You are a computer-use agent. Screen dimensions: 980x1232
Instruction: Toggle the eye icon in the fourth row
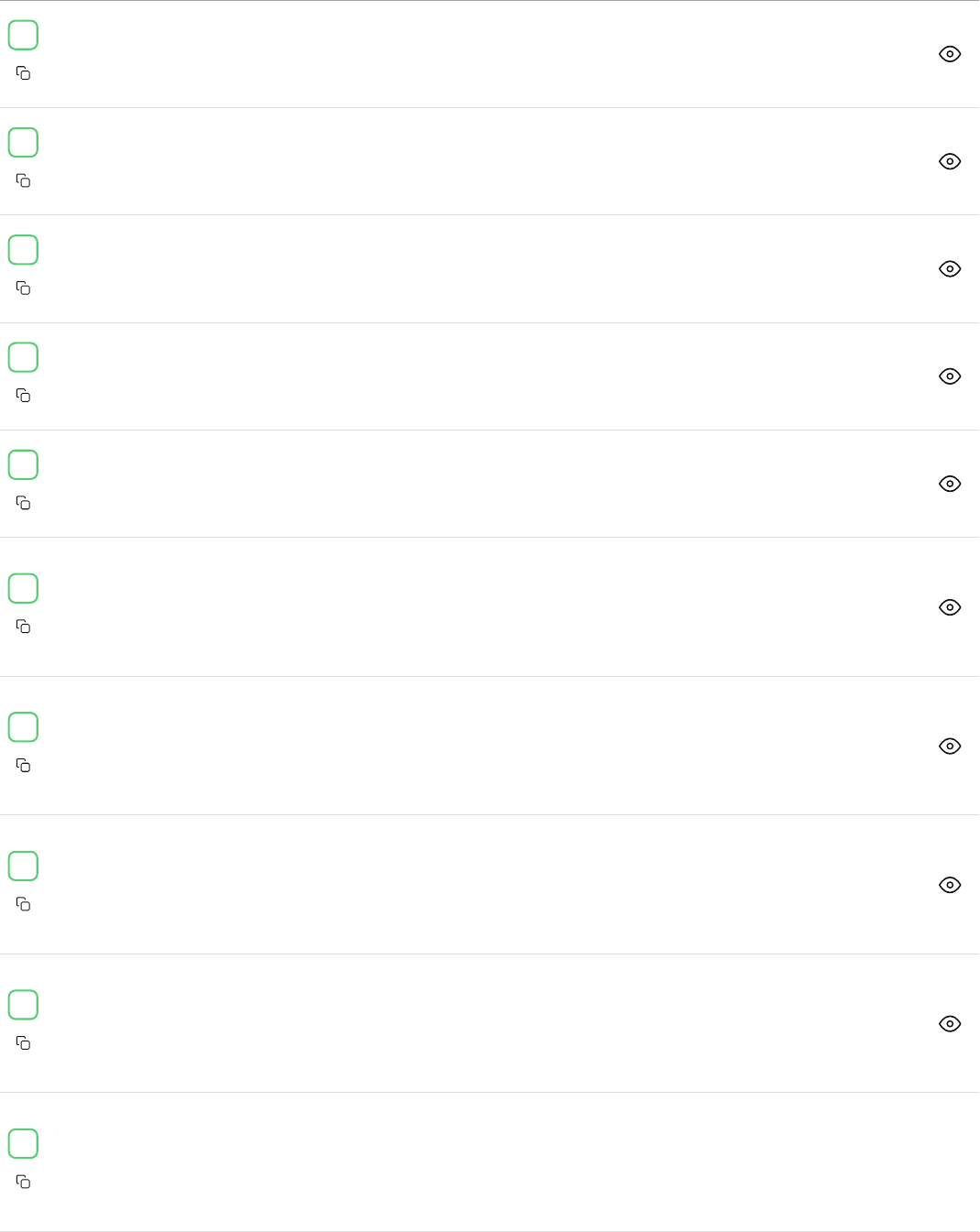pos(950,376)
